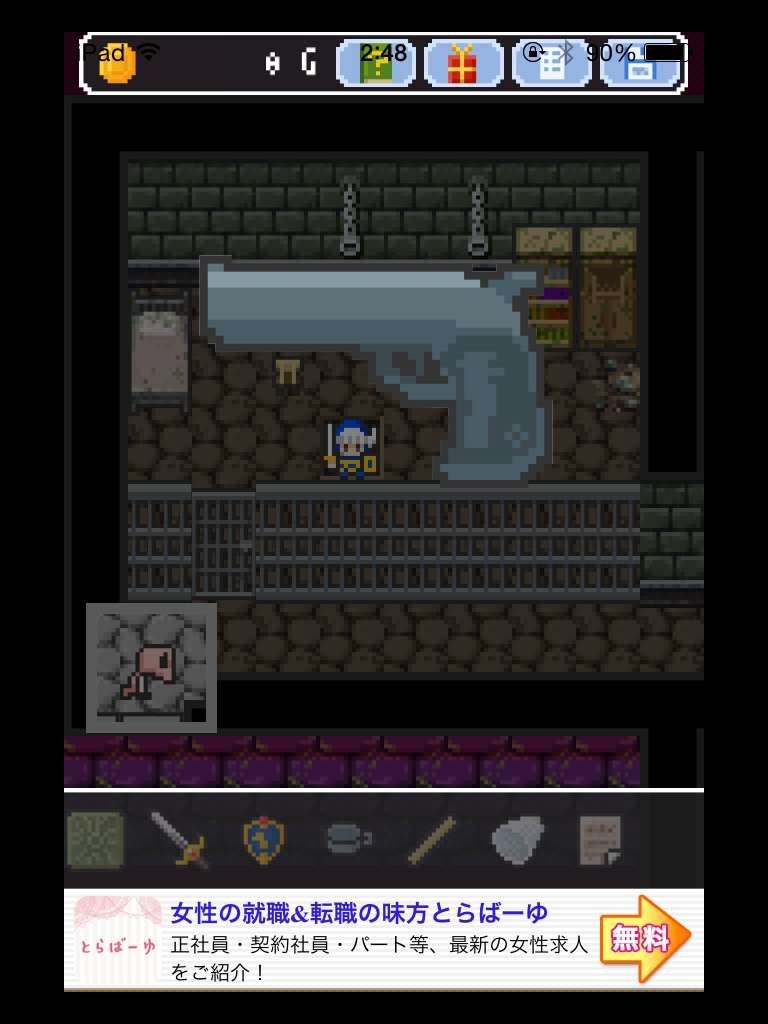This screenshot has width=768, height=1024.
Task: Open the red gift box
Action: 462,63
